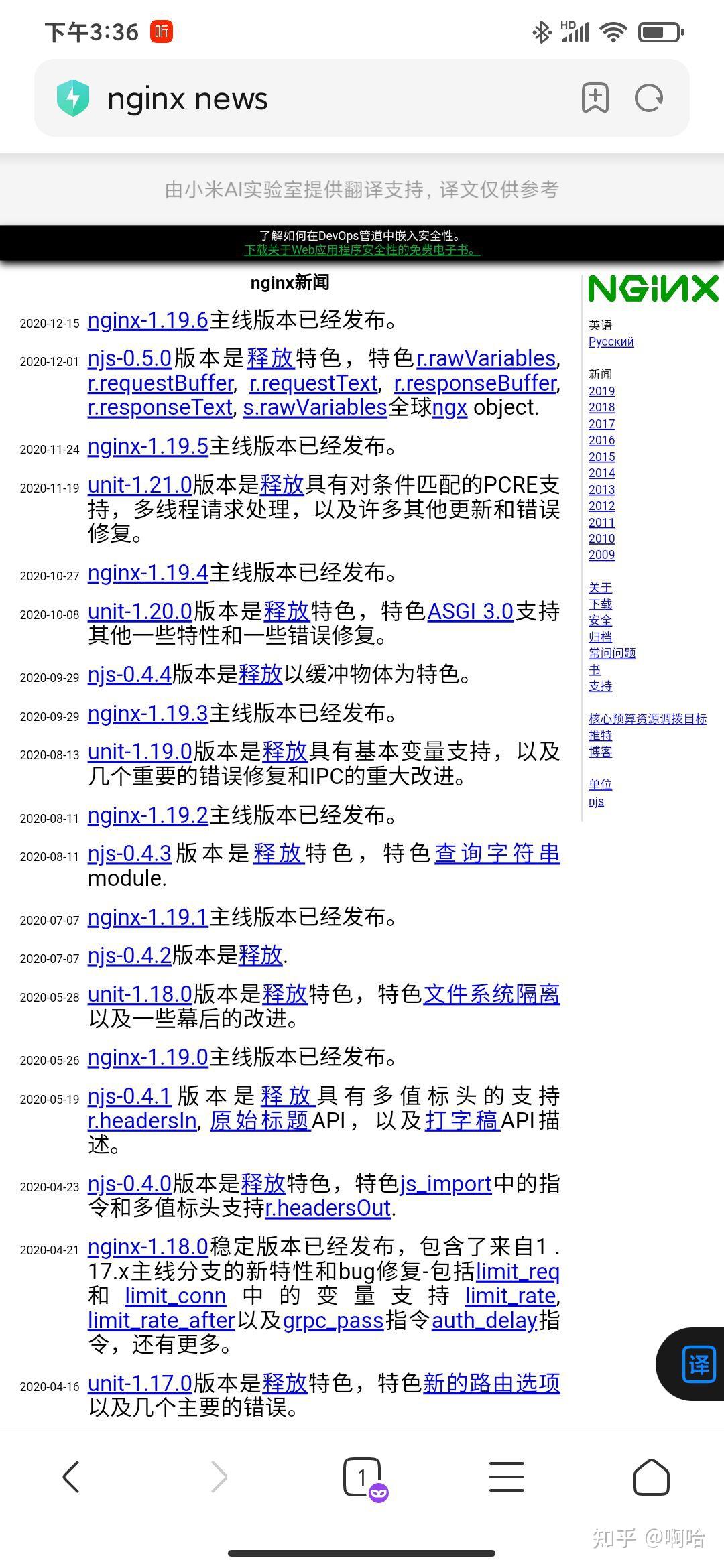Viewport: 724px width, 1568px height.
Task: Open the nginx-1.18.0 stable release link
Action: click(148, 1246)
